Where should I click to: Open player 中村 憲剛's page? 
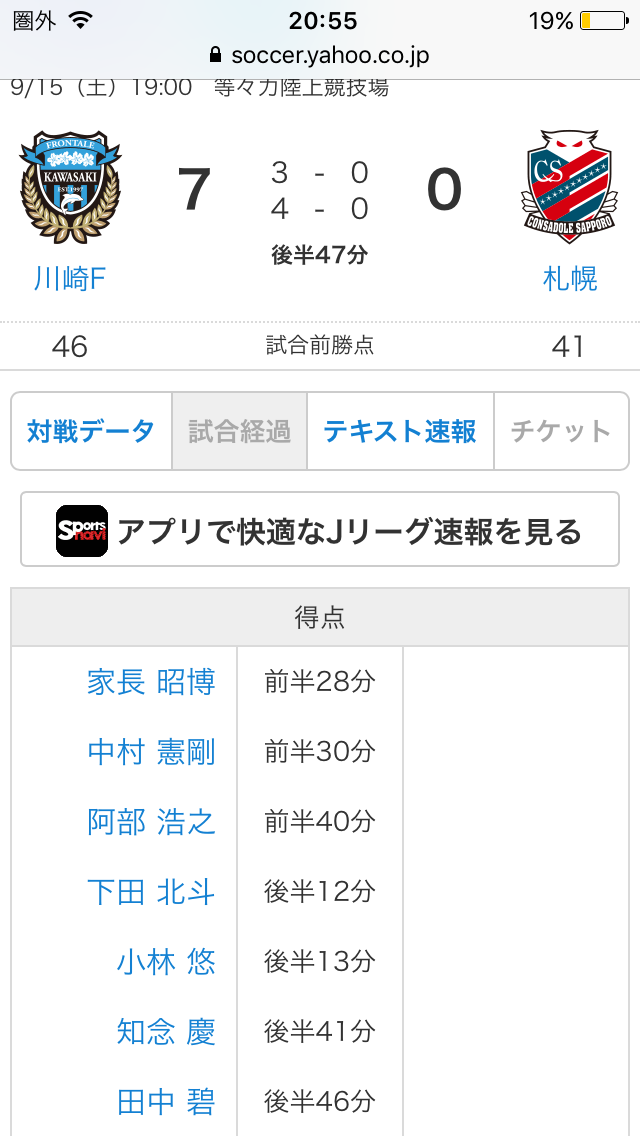pyautogui.click(x=151, y=752)
